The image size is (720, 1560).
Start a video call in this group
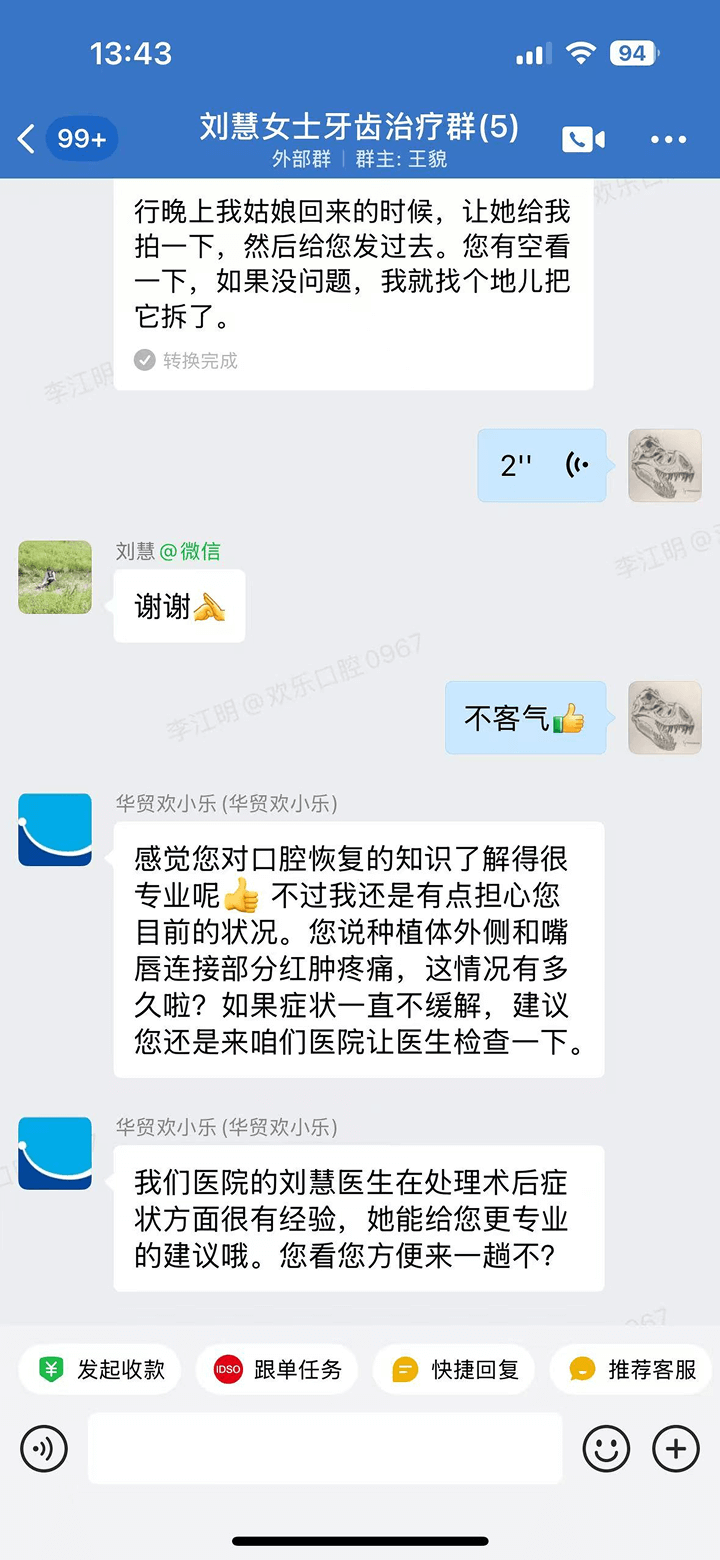[582, 139]
